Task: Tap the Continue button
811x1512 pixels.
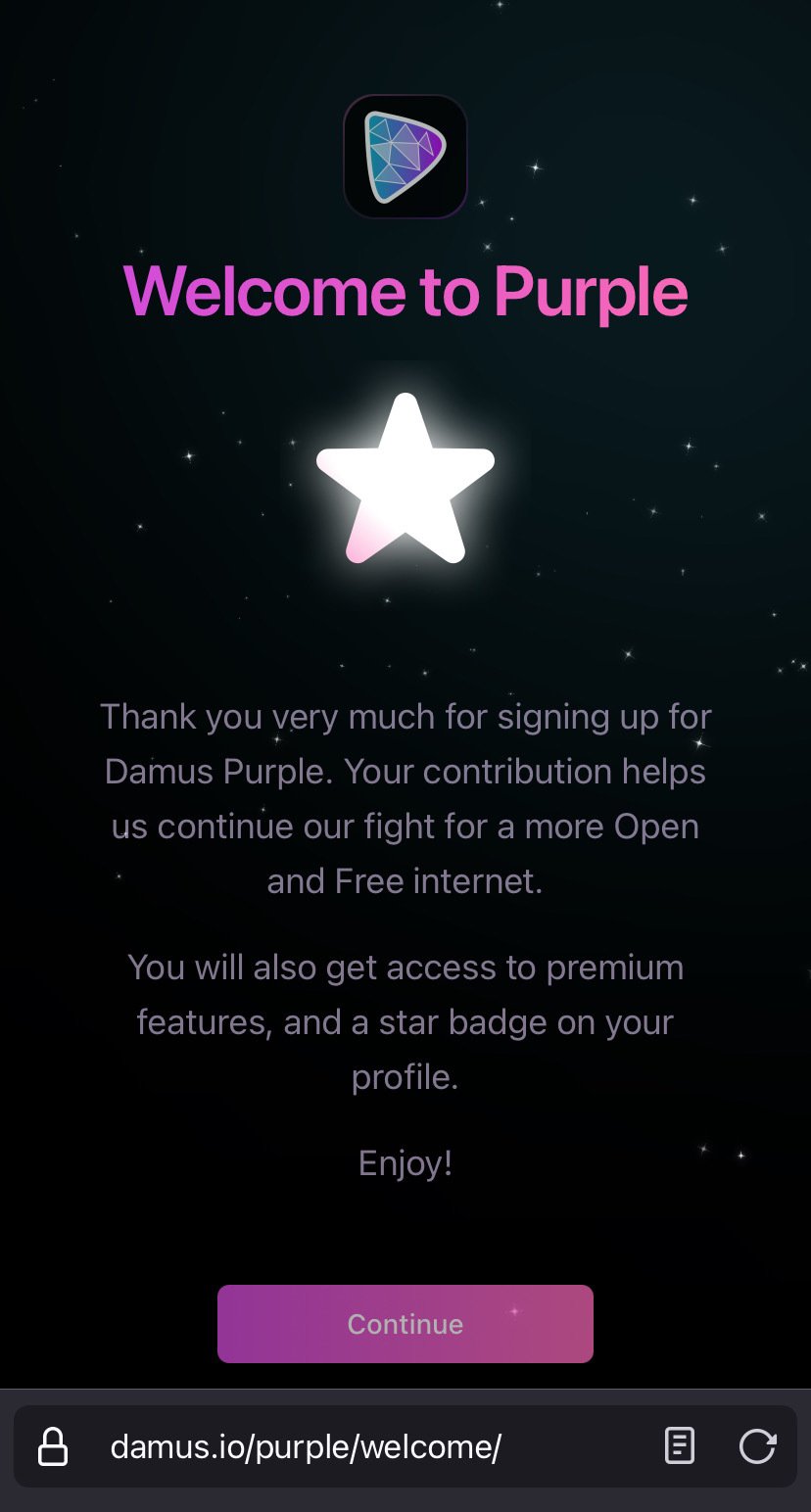Action: click(x=405, y=1323)
